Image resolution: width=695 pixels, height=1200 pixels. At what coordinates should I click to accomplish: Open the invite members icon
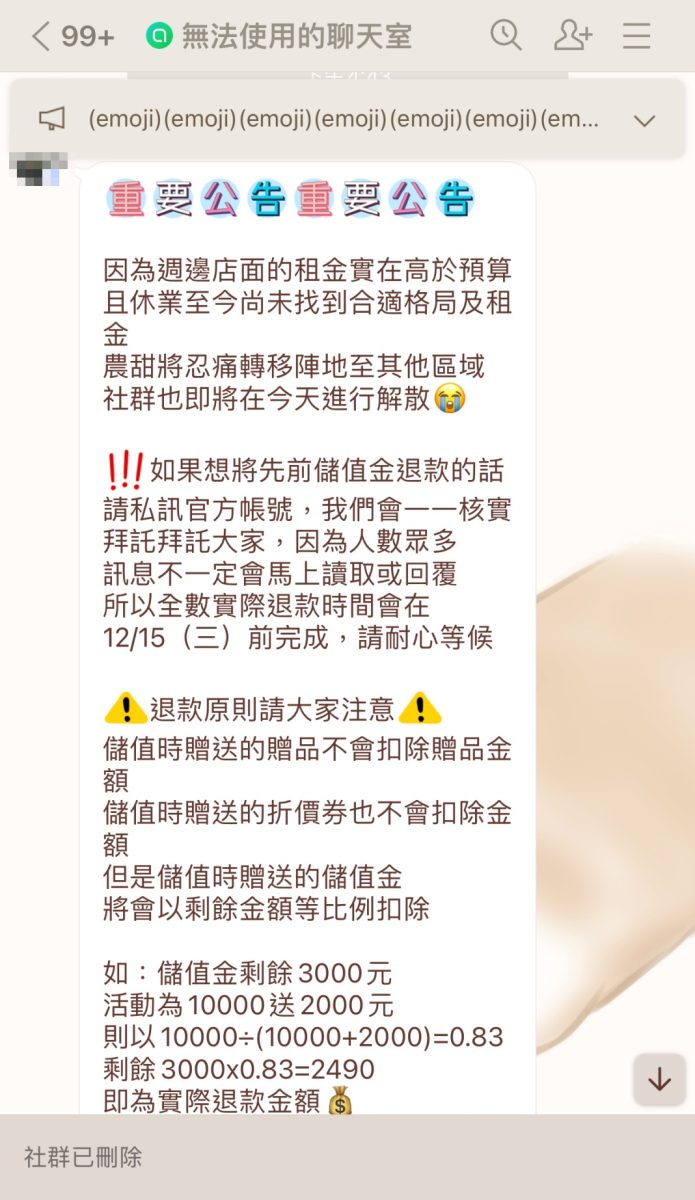(x=572, y=36)
